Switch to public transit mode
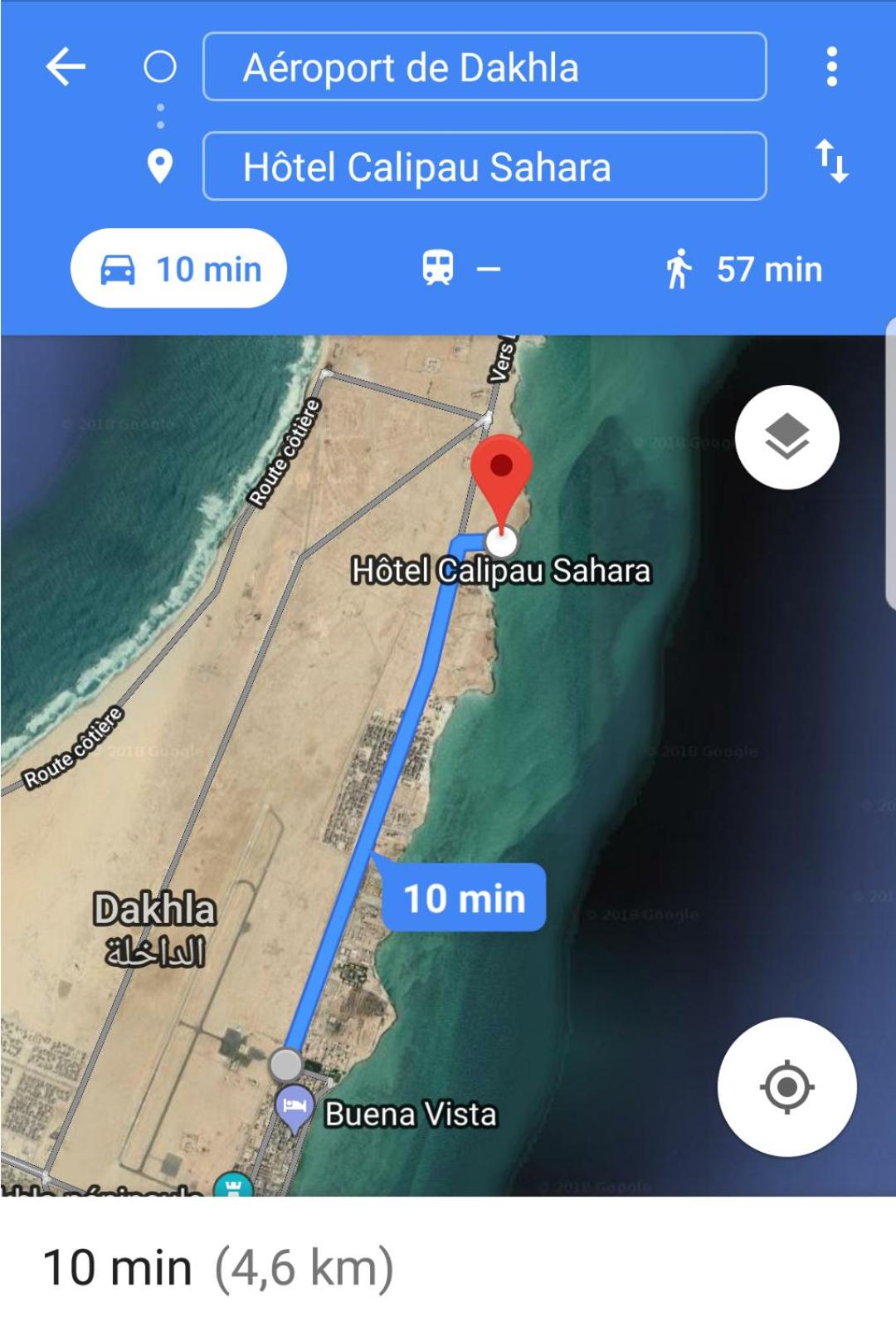This screenshot has height=1322, width=896. pyautogui.click(x=459, y=269)
